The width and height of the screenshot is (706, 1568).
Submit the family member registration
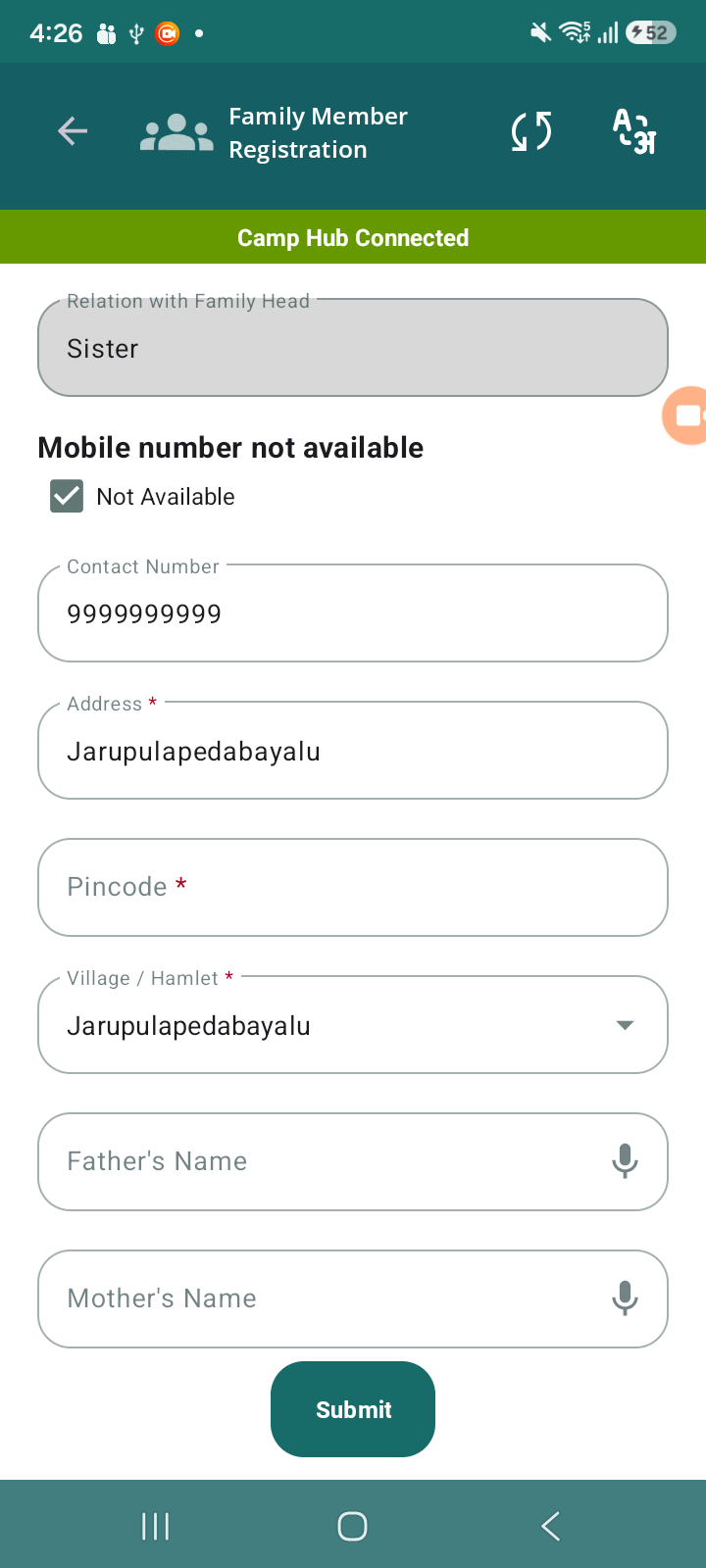[353, 1409]
